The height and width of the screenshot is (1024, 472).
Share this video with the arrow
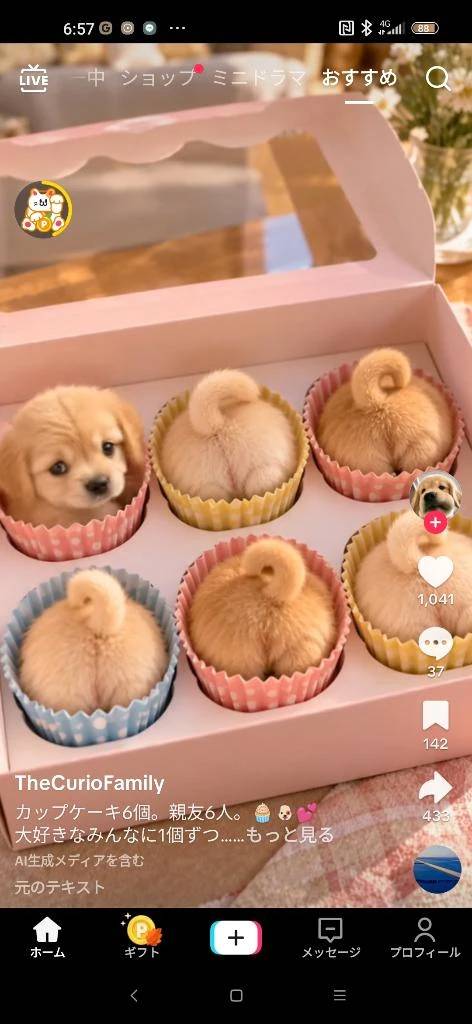click(435, 788)
